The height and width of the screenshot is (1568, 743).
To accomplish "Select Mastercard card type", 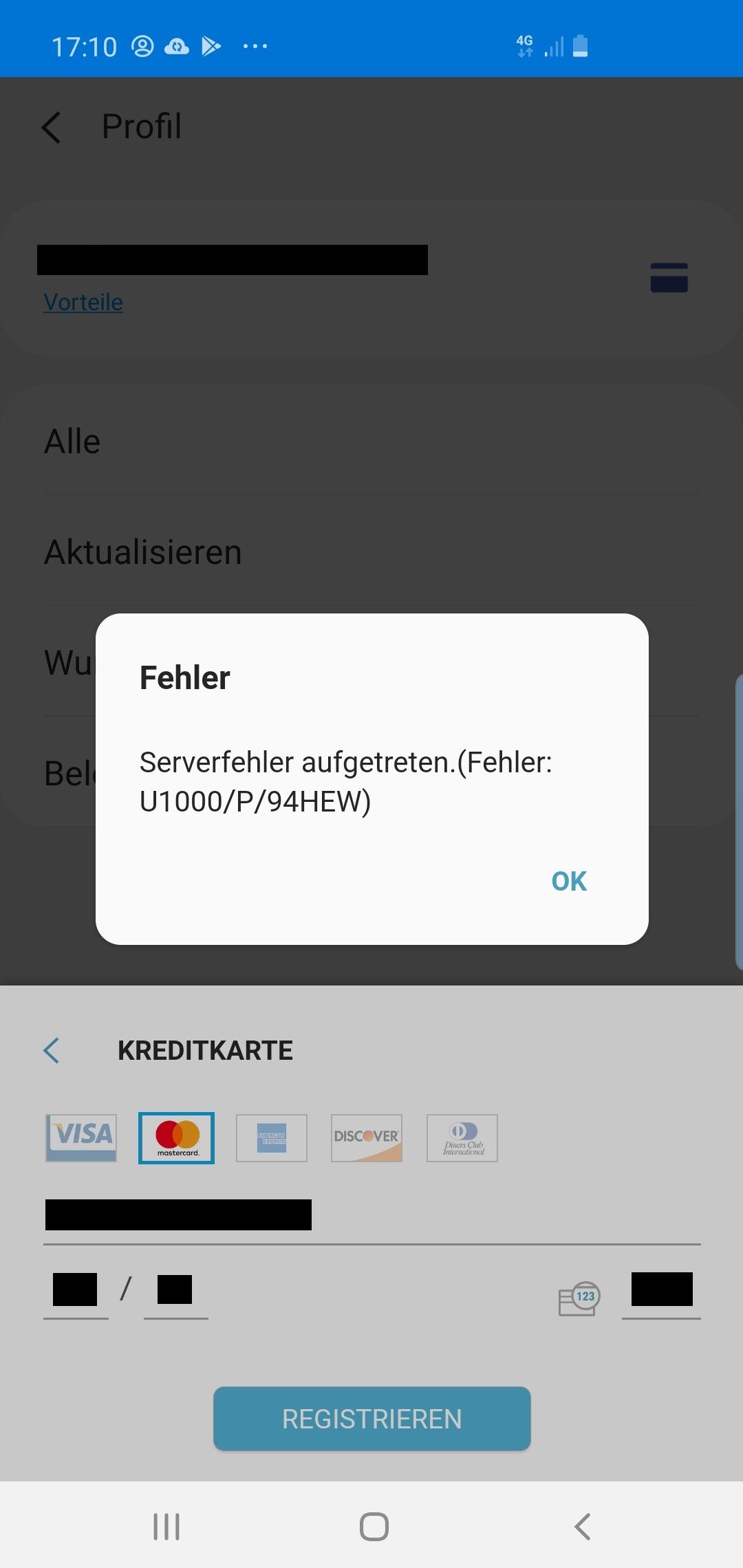I will [x=177, y=1137].
